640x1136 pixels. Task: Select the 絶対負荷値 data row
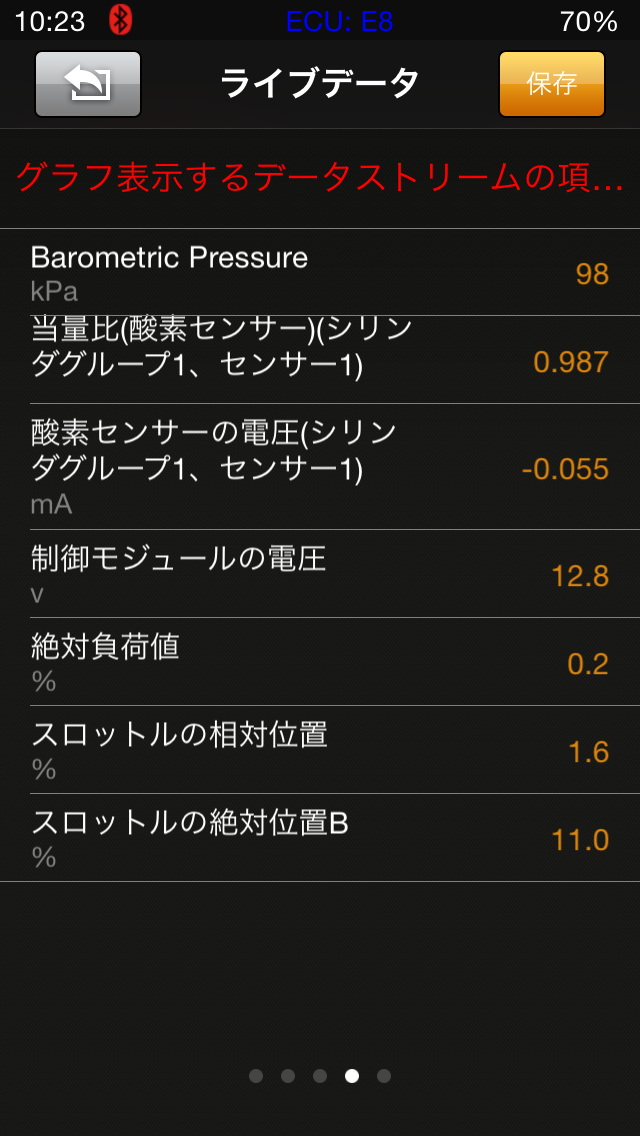click(320, 662)
